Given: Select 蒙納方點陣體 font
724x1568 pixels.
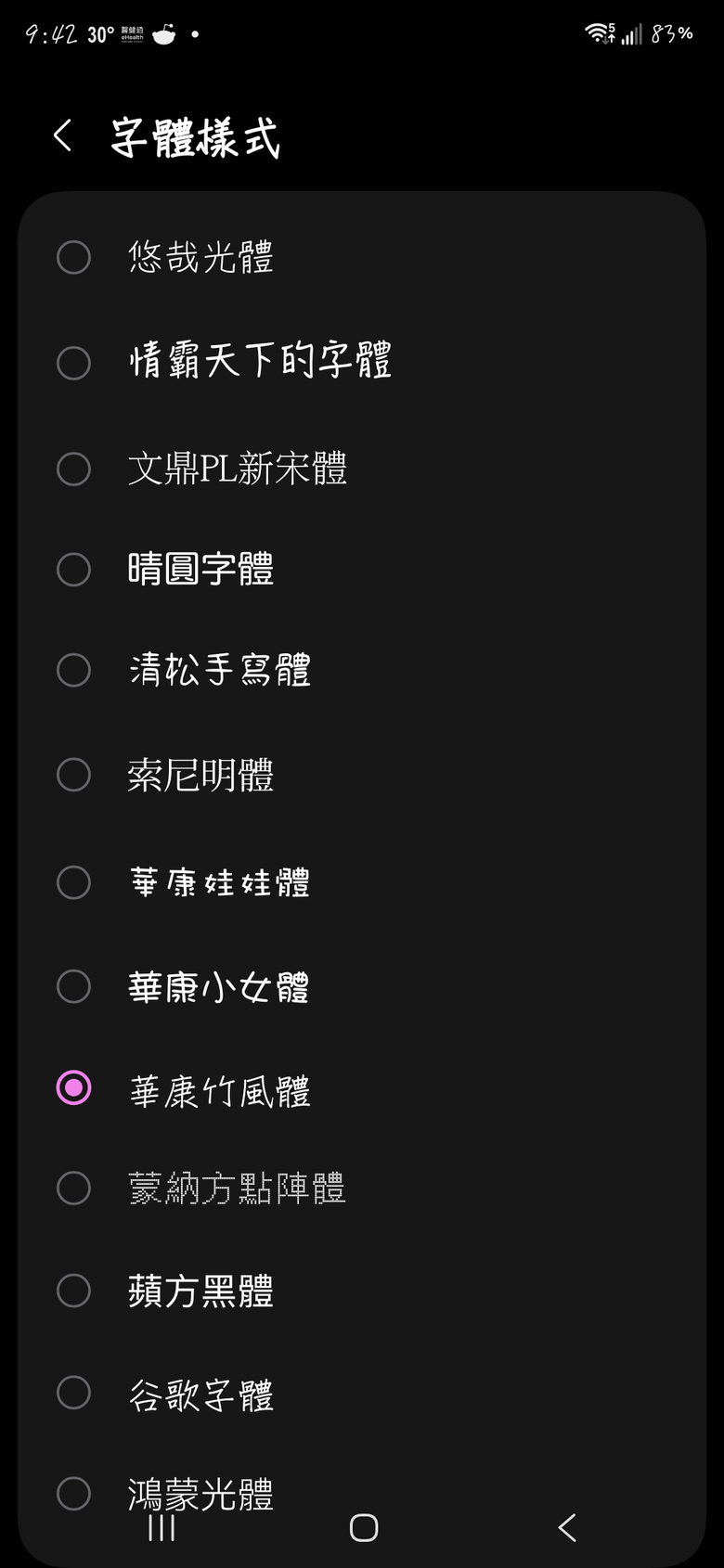Looking at the screenshot, I should pos(362,1188).
